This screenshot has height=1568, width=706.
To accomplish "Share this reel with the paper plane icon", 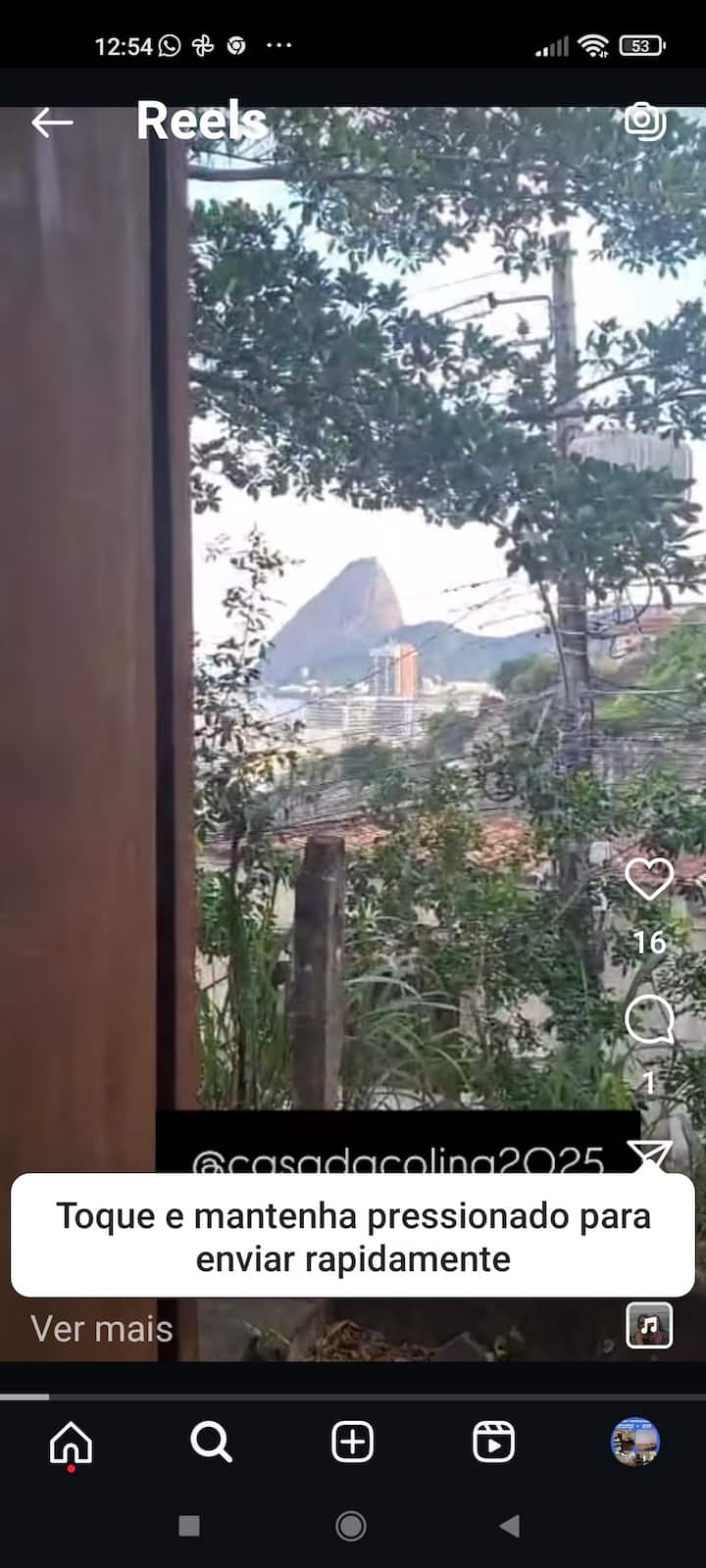I will click(651, 1156).
